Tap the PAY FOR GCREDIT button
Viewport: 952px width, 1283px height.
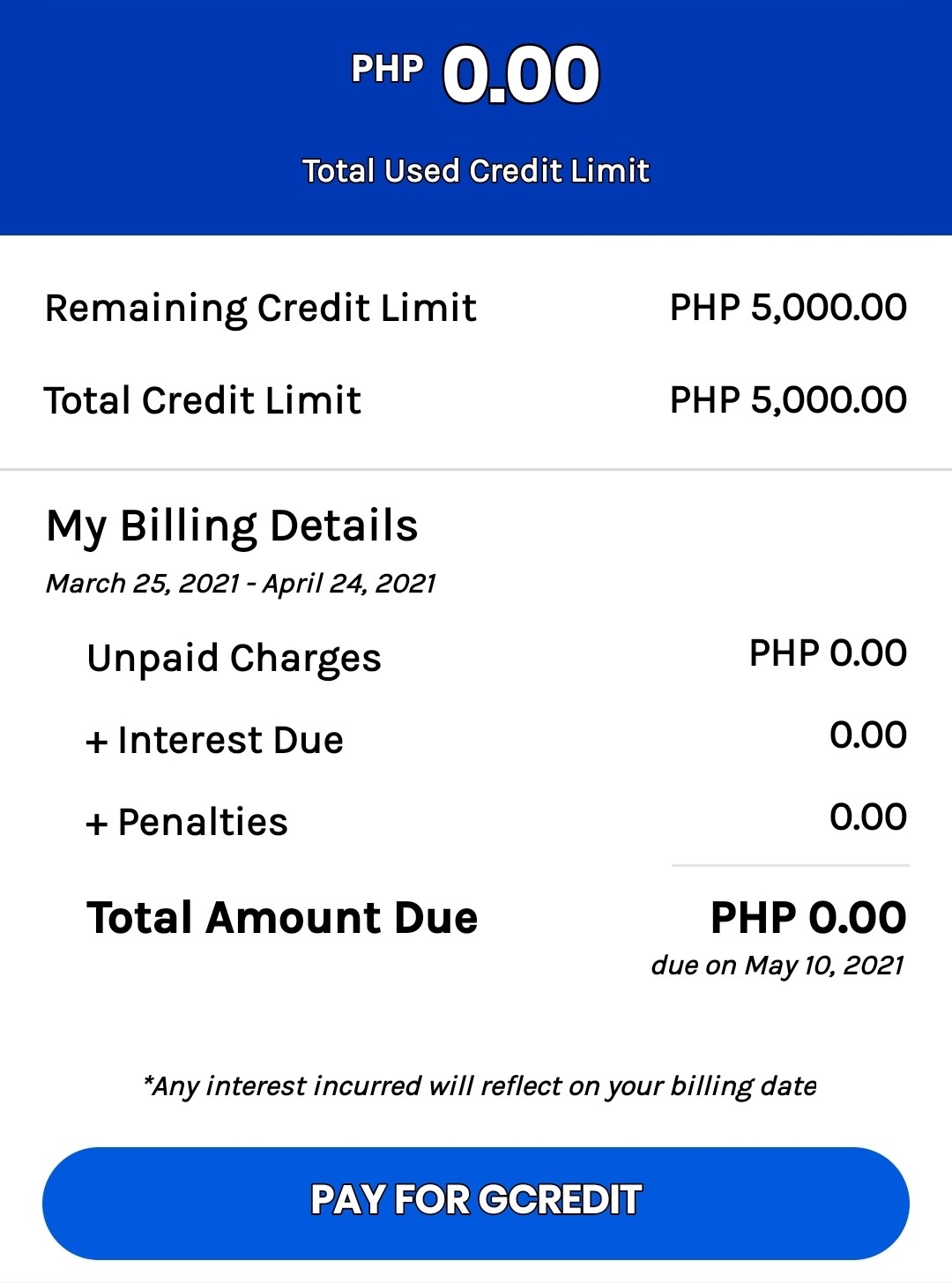pos(476,1203)
